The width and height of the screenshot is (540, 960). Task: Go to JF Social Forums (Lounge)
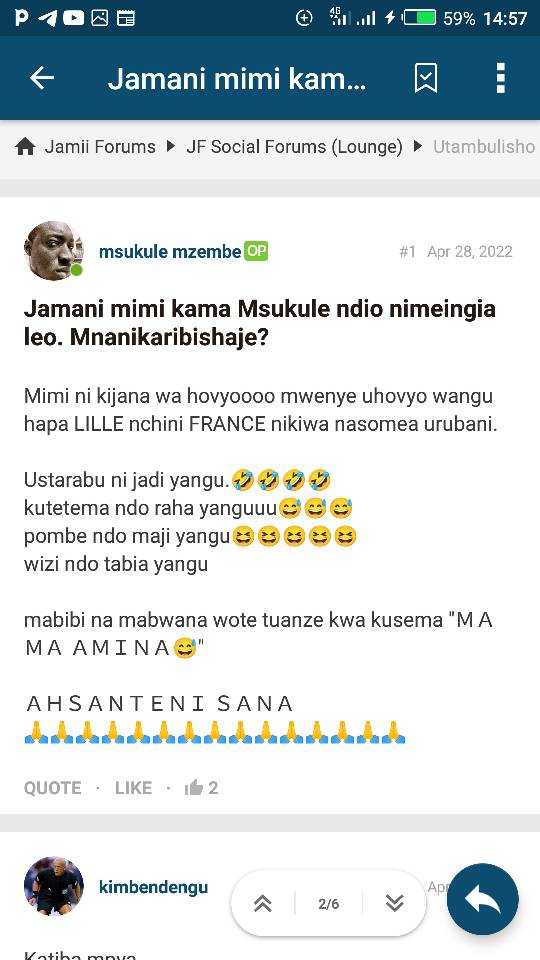pos(294,147)
